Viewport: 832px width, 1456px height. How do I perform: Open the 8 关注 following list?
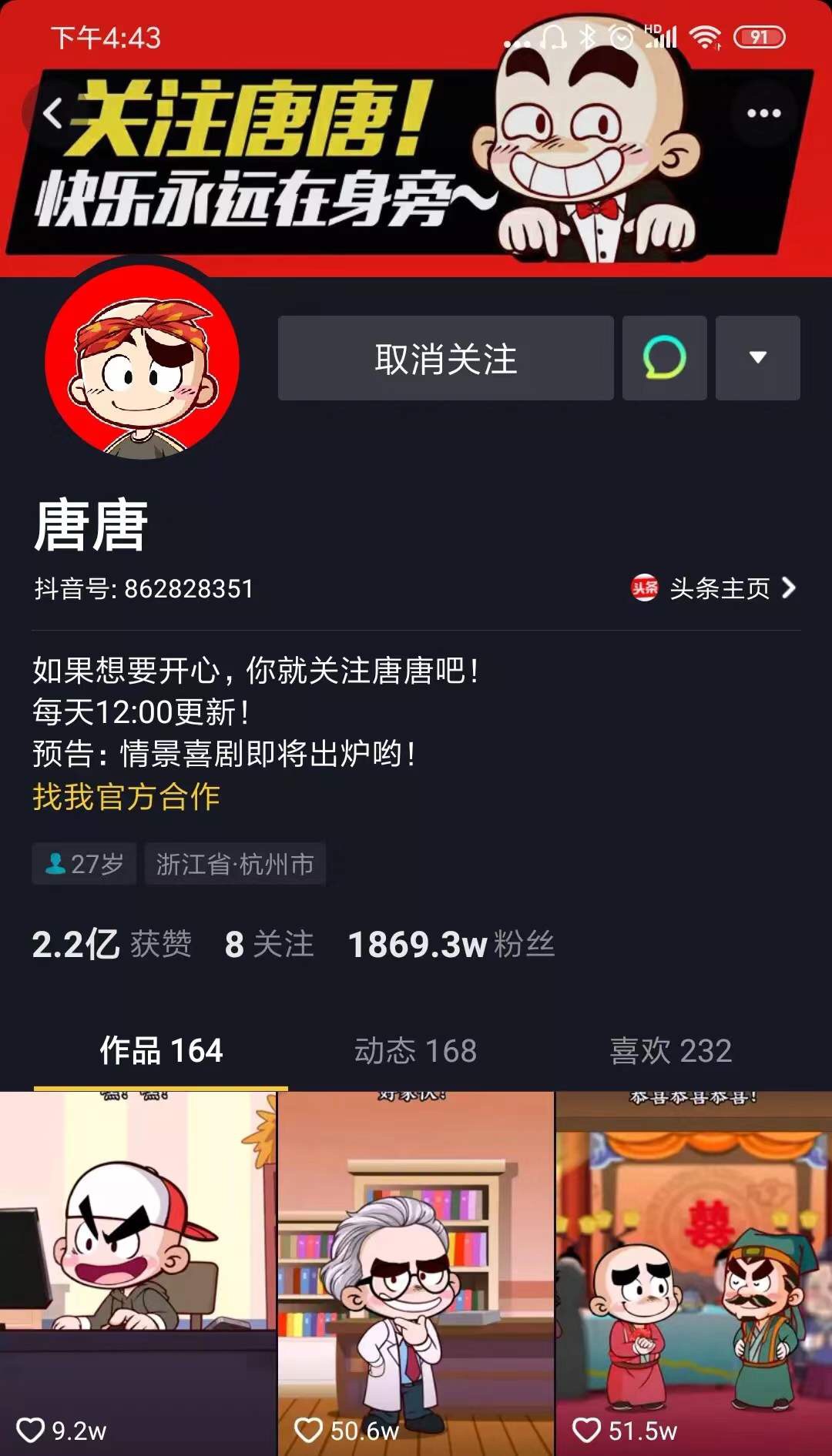[269, 945]
